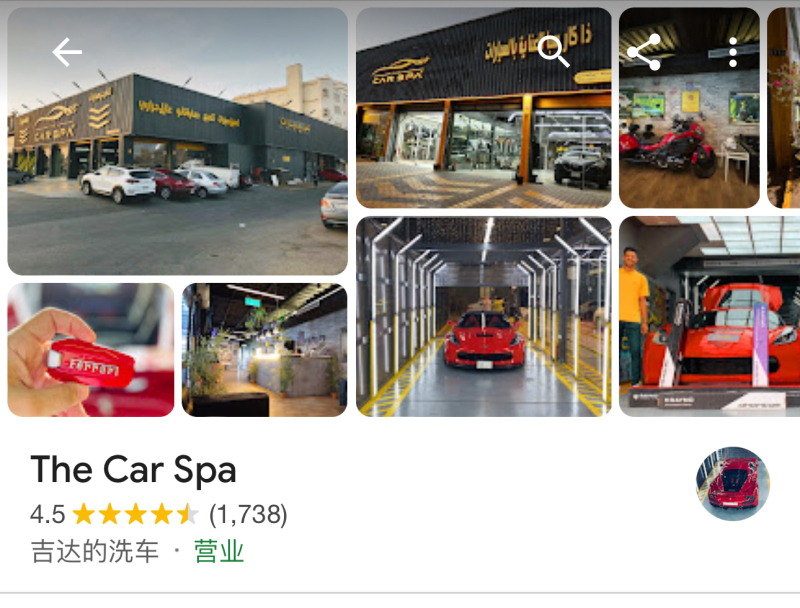Share The Car Spa listing

coord(643,51)
